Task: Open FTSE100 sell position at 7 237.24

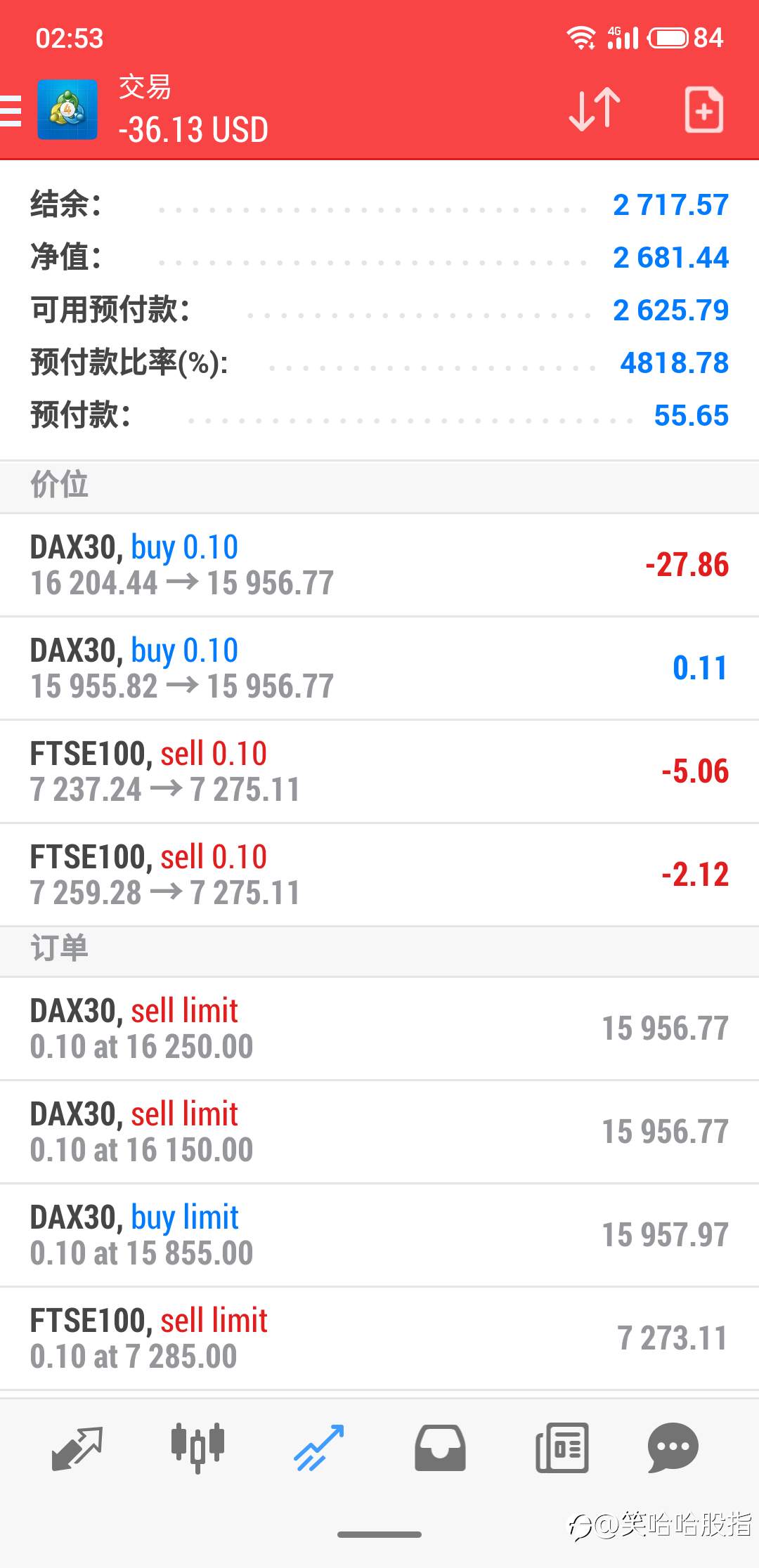Action: 379,771
